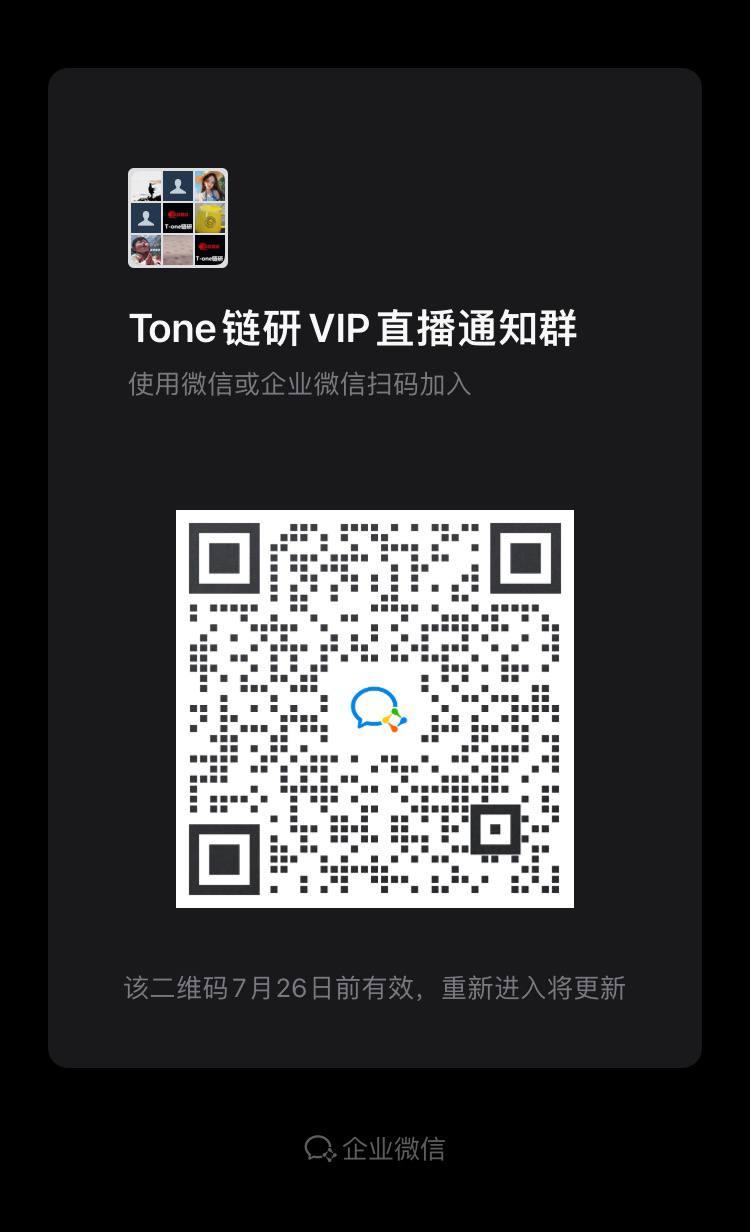This screenshot has height=1232, width=750.
Task: Select the yellow mug avatar in the group photo
Action: click(211, 218)
